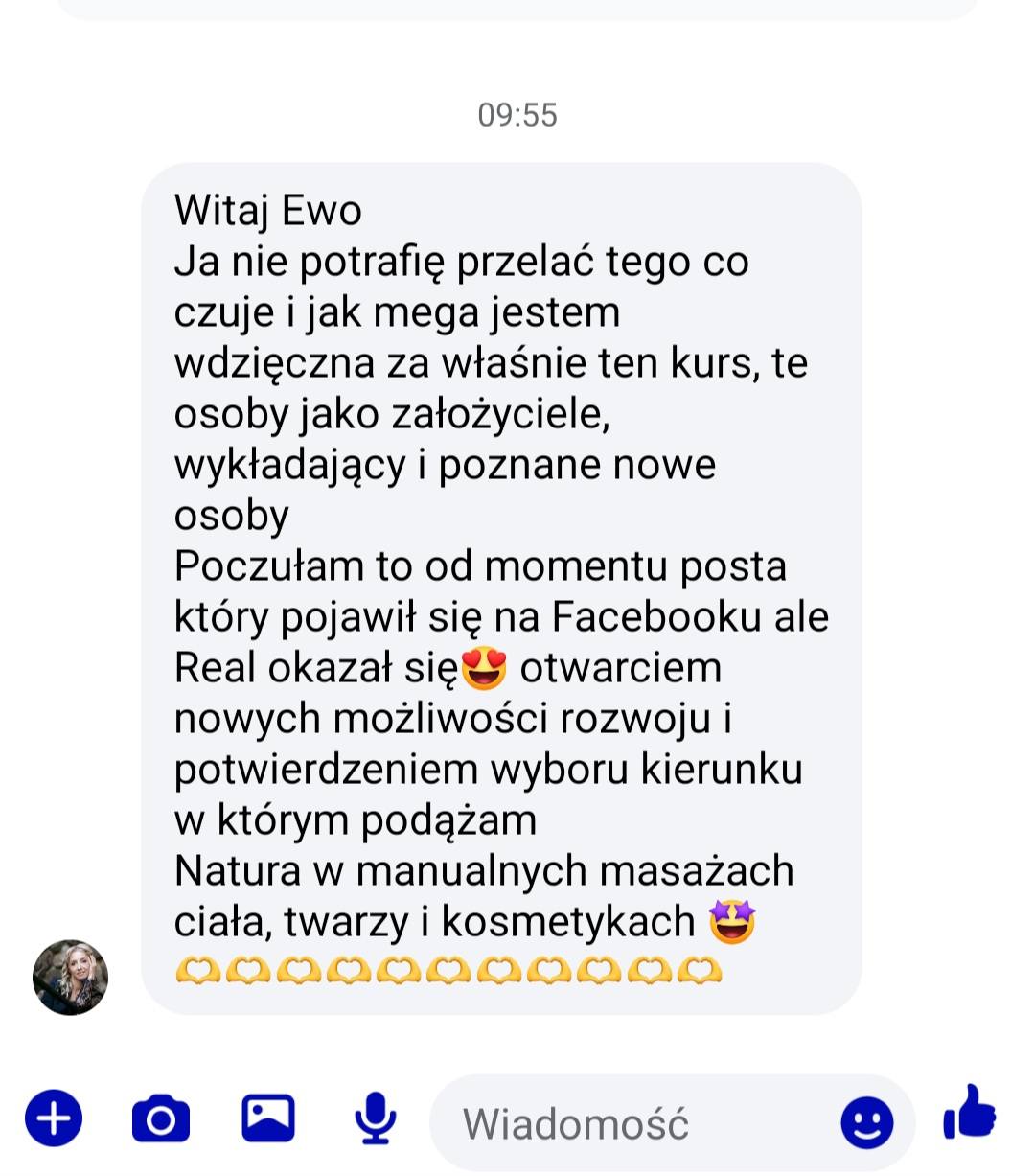Send a thumbs-up like
Image resolution: width=1035 pixels, height=1176 pixels.
[x=970, y=1114]
